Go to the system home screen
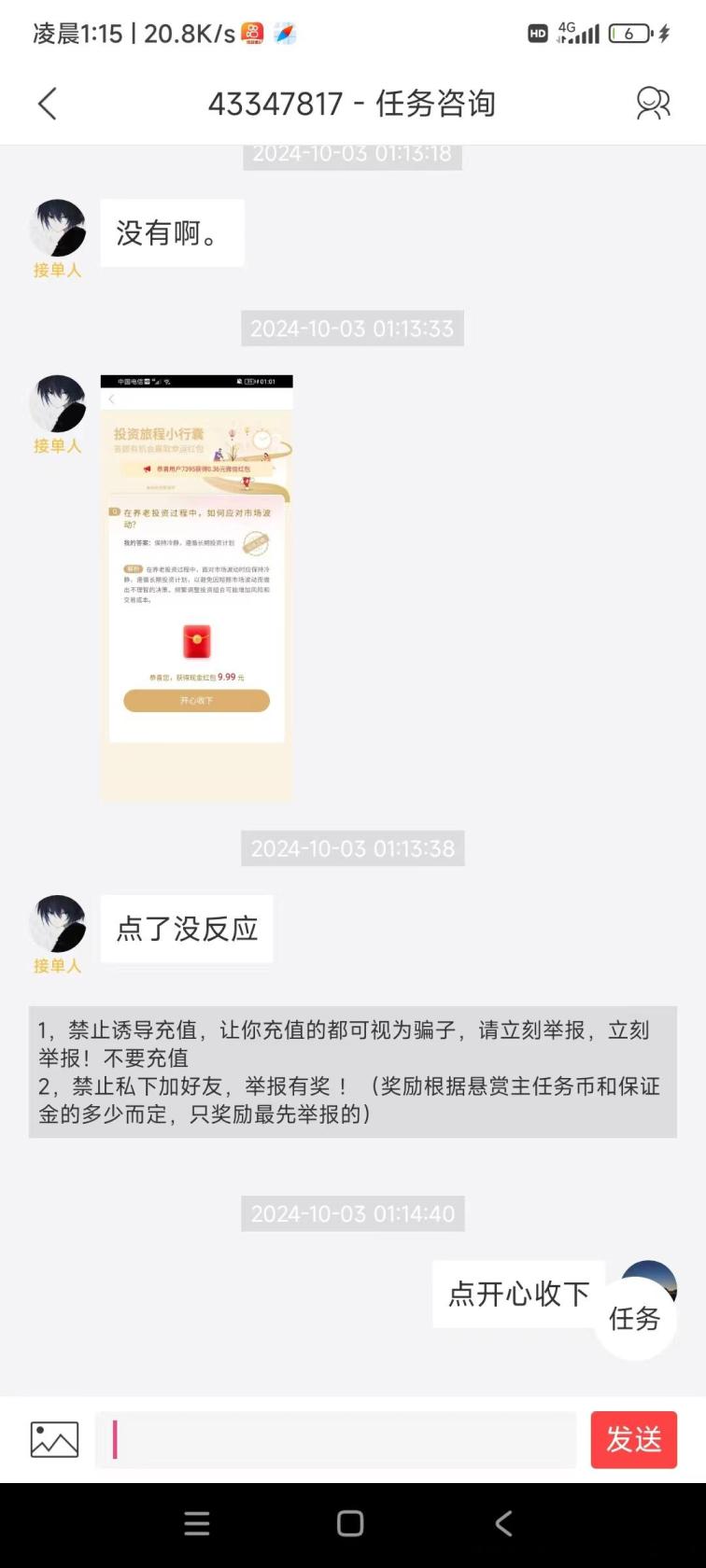This screenshot has height=1568, width=706. coord(350,1524)
